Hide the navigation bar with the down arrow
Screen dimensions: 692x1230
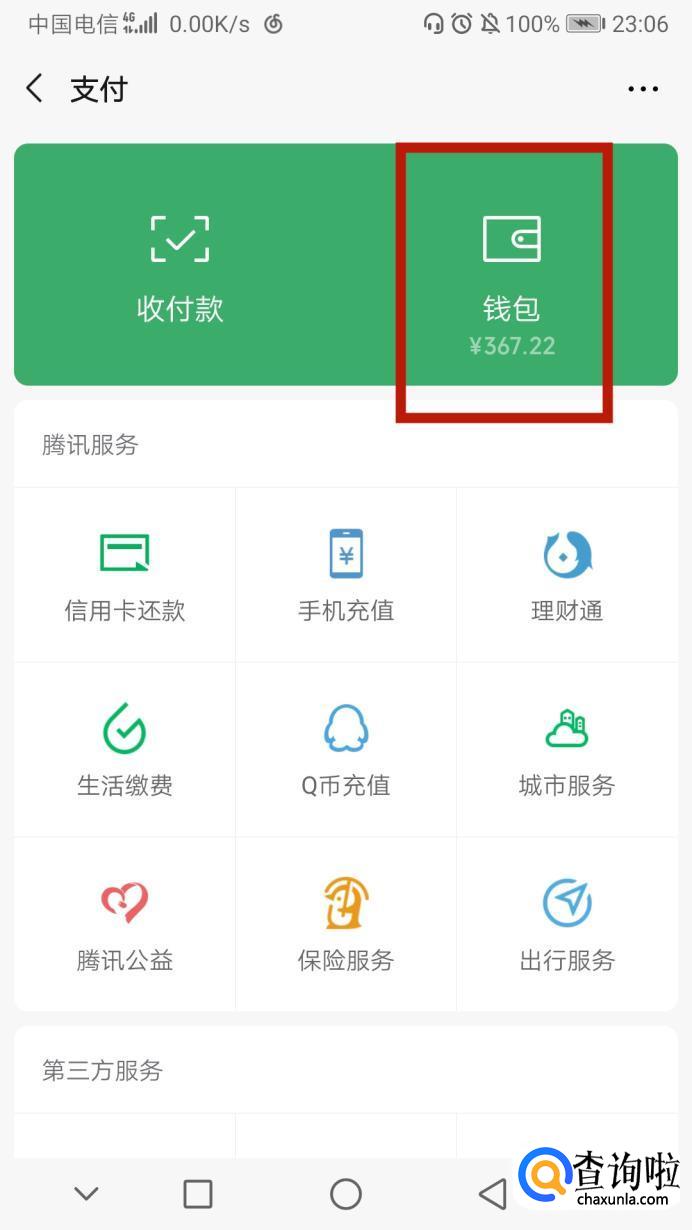pyautogui.click(x=87, y=1193)
